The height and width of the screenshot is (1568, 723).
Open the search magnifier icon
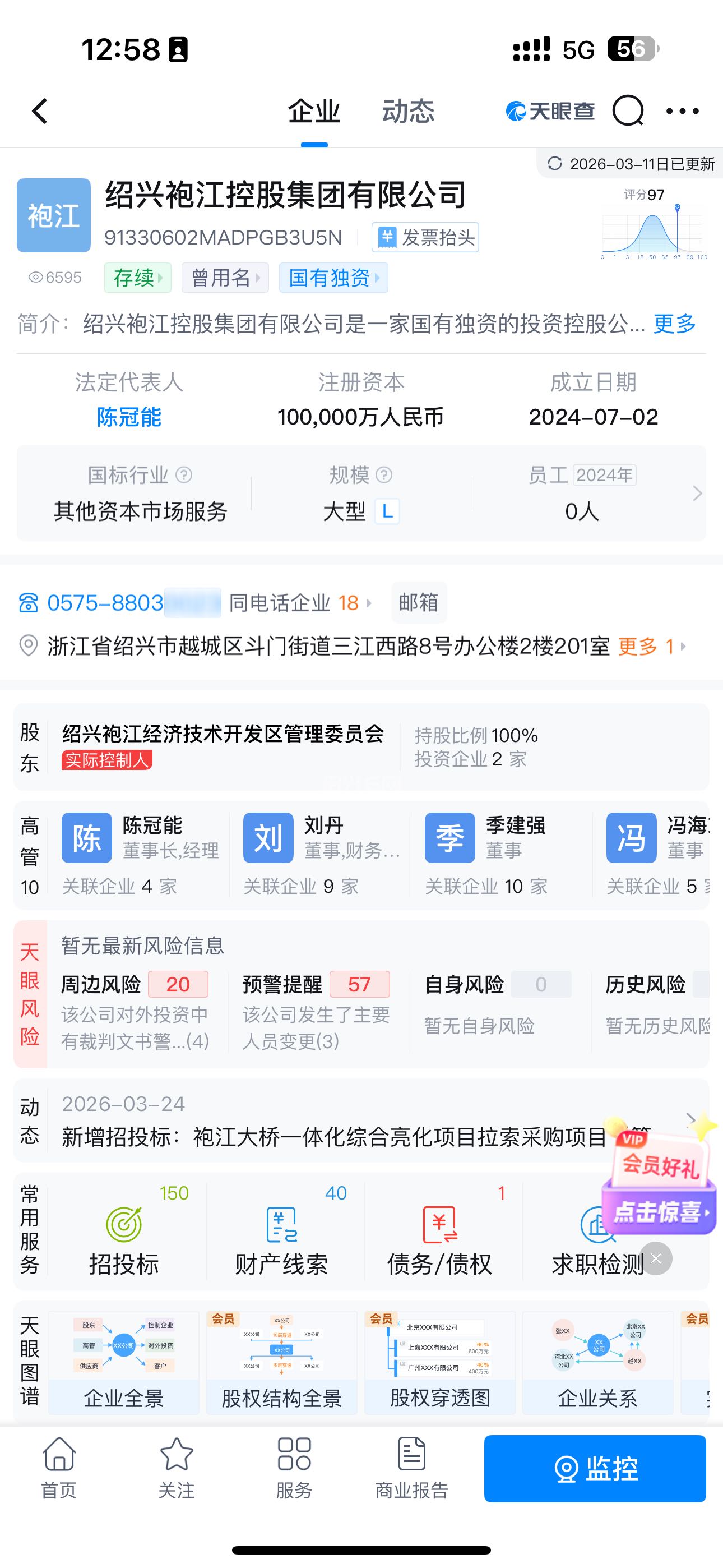[628, 112]
